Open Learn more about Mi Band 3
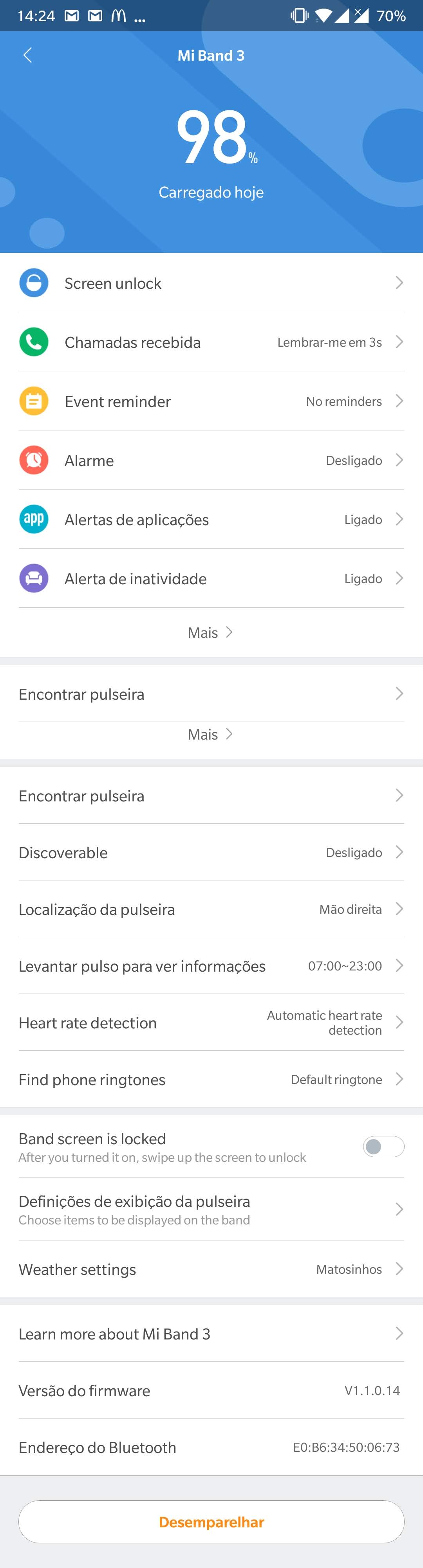Viewport: 423px width, 1568px height. coord(211,1334)
